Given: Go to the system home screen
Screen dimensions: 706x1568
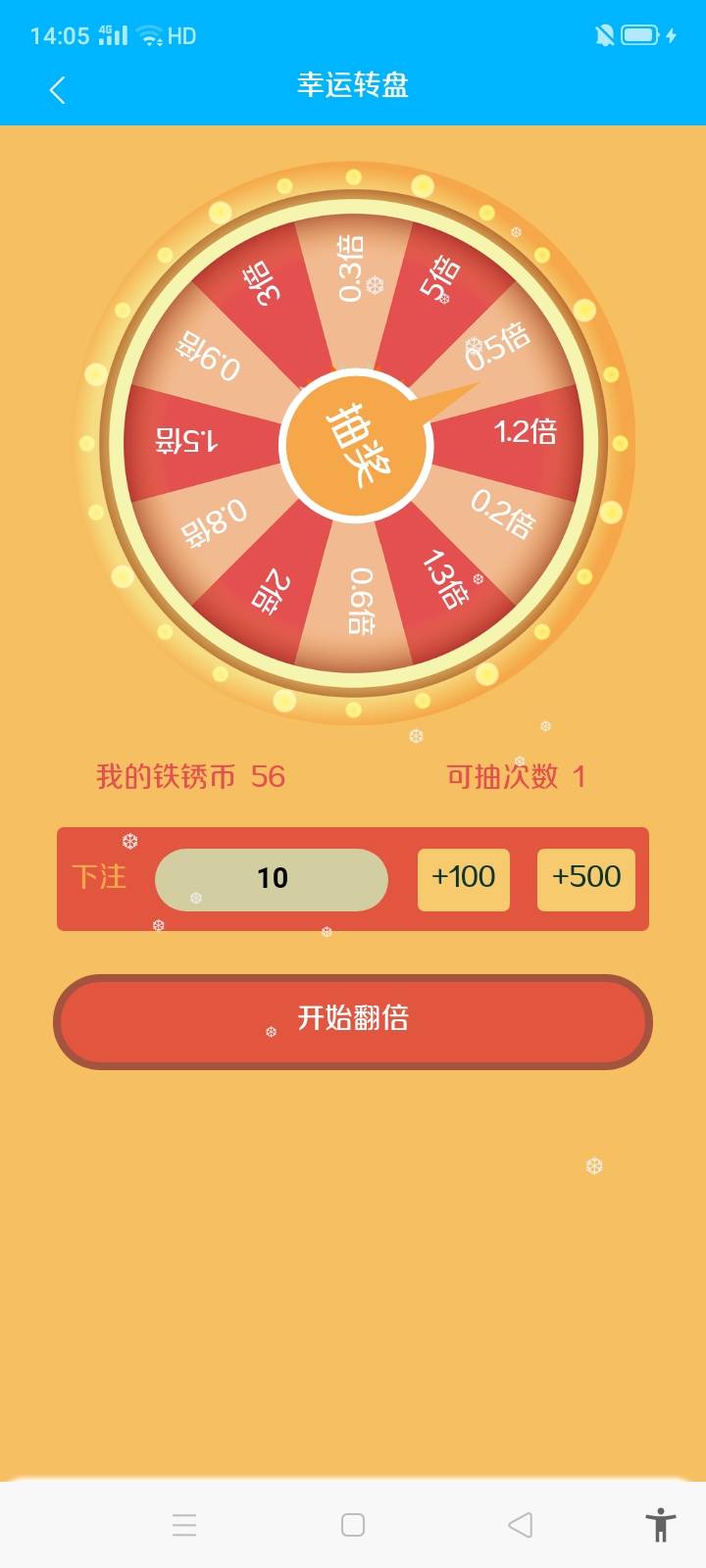Looking at the screenshot, I should click(353, 1525).
